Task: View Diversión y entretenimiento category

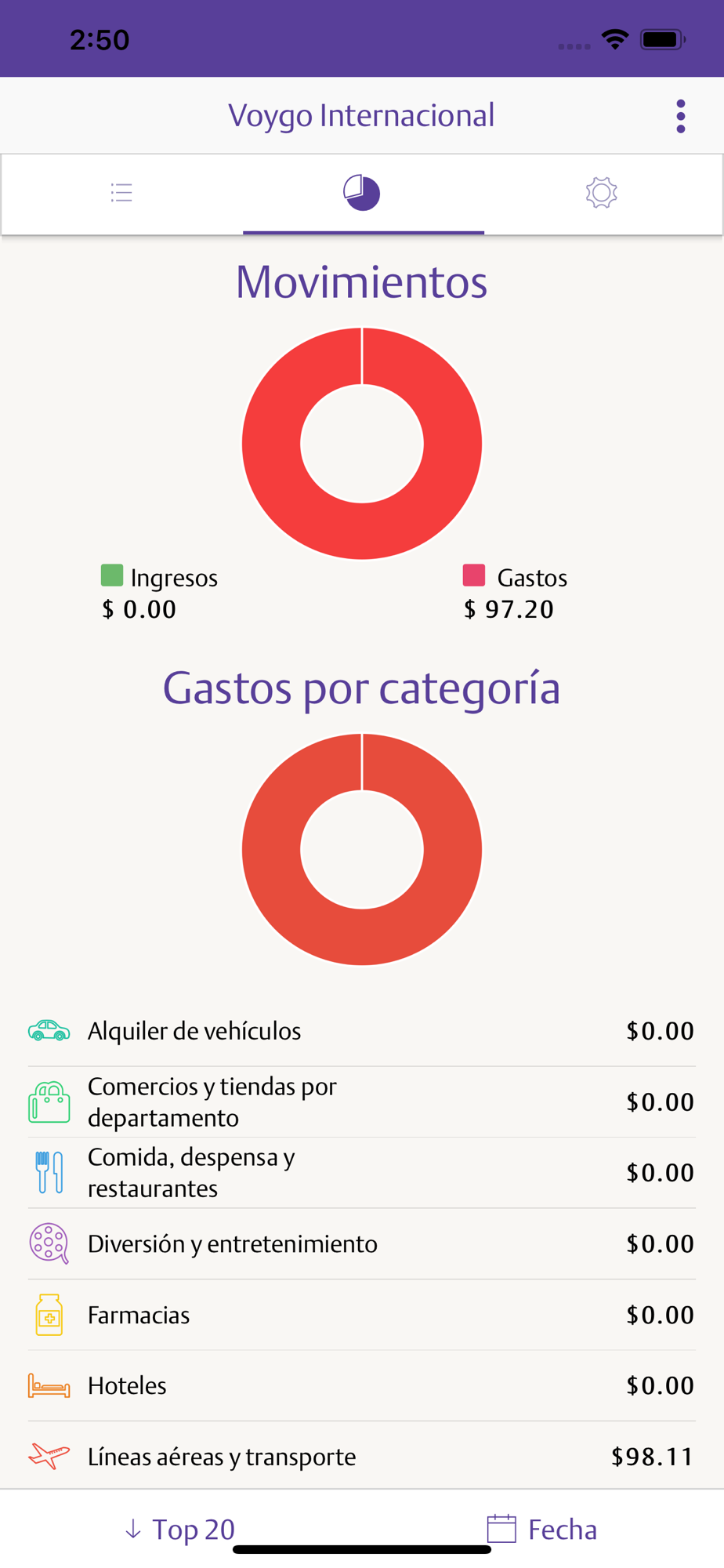Action: [362, 1244]
